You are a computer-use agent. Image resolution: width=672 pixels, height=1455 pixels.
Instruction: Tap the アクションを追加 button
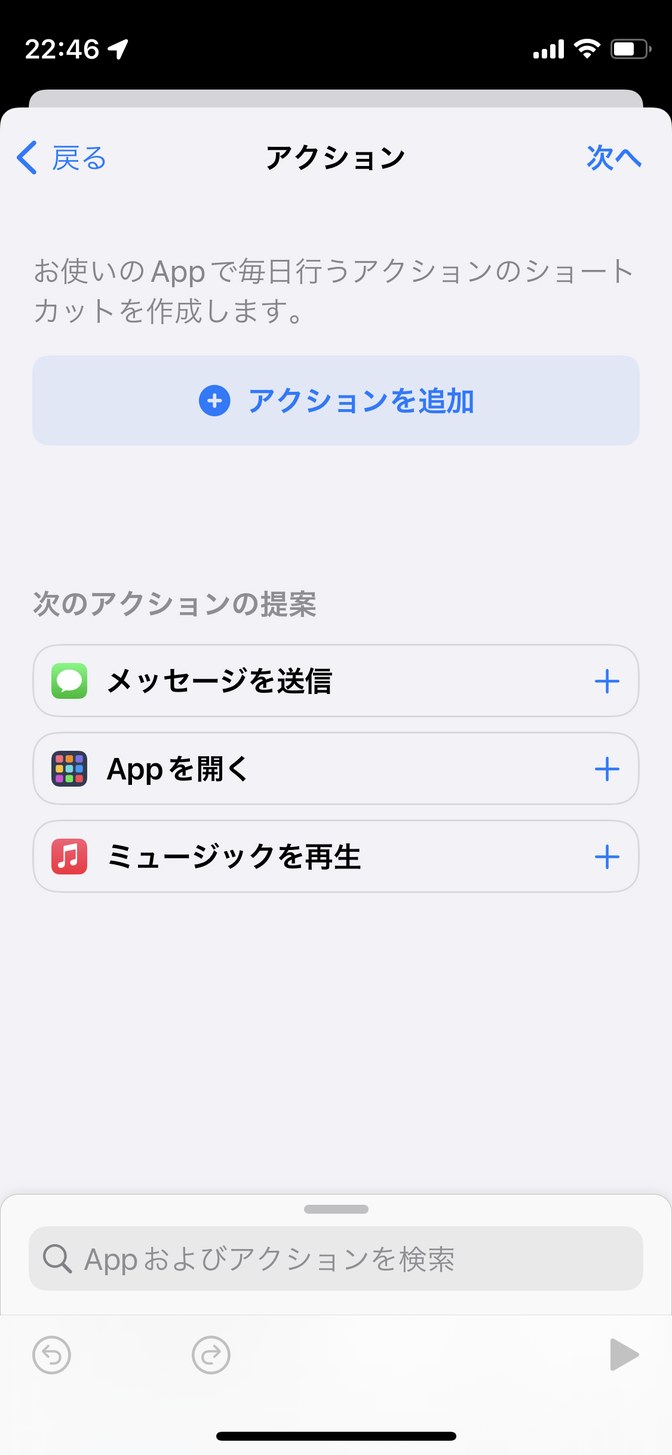pyautogui.click(x=336, y=400)
